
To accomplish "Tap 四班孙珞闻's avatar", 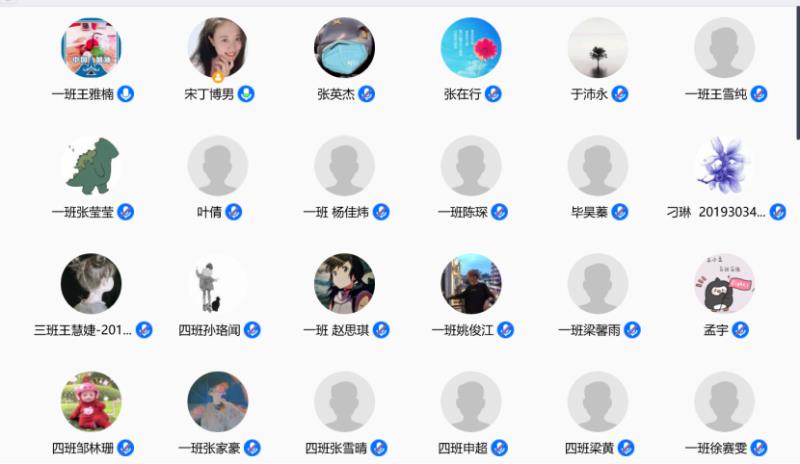I will tap(218, 284).
